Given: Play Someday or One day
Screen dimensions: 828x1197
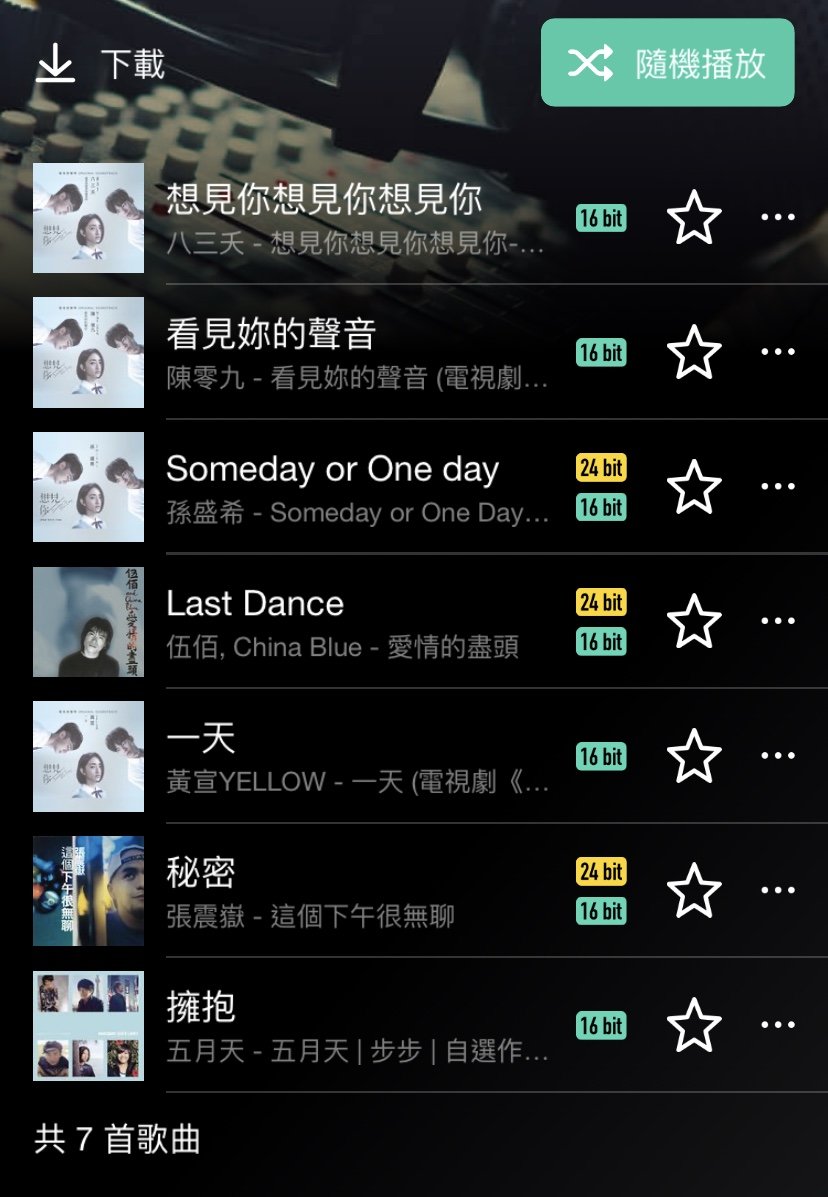Looking at the screenshot, I should (x=332, y=469).
